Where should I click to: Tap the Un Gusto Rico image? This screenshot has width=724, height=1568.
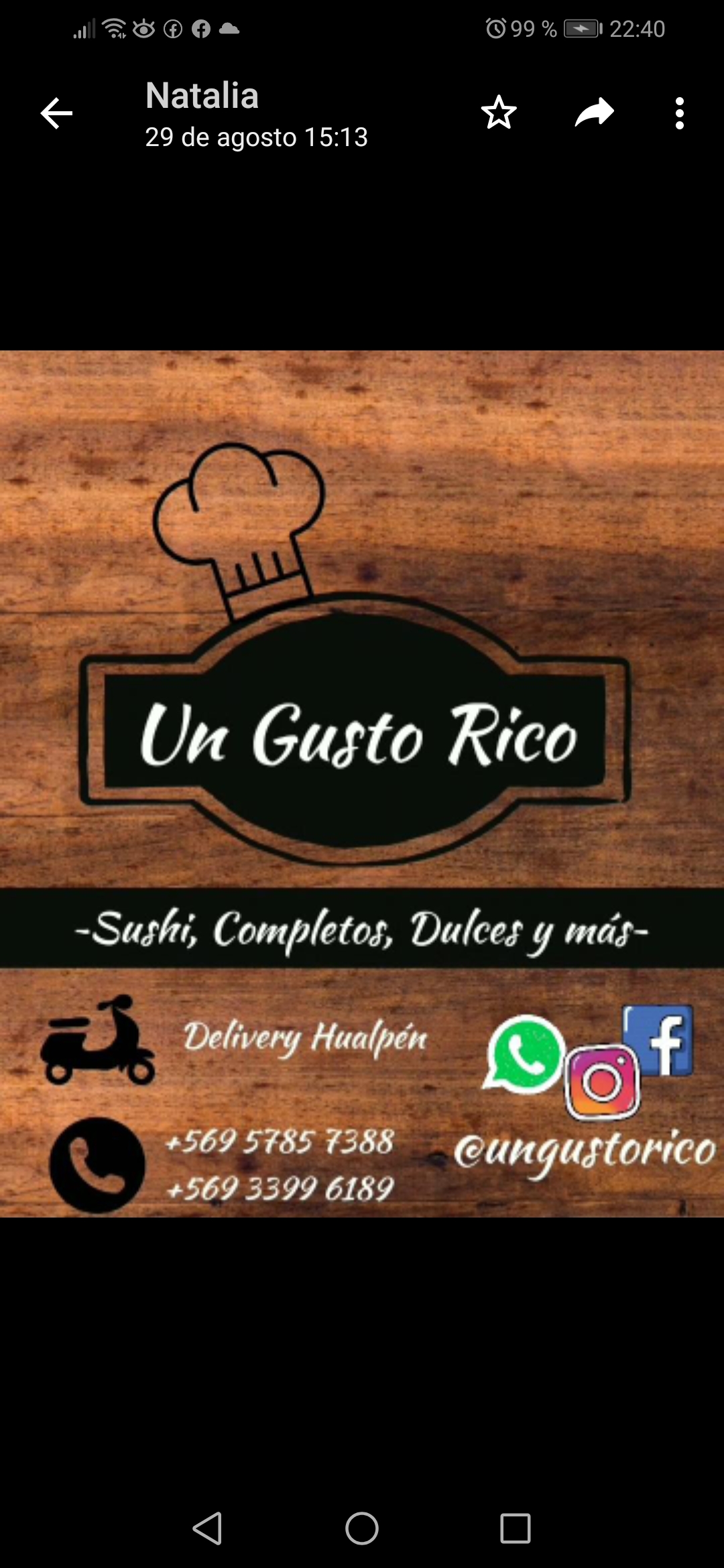click(362, 783)
